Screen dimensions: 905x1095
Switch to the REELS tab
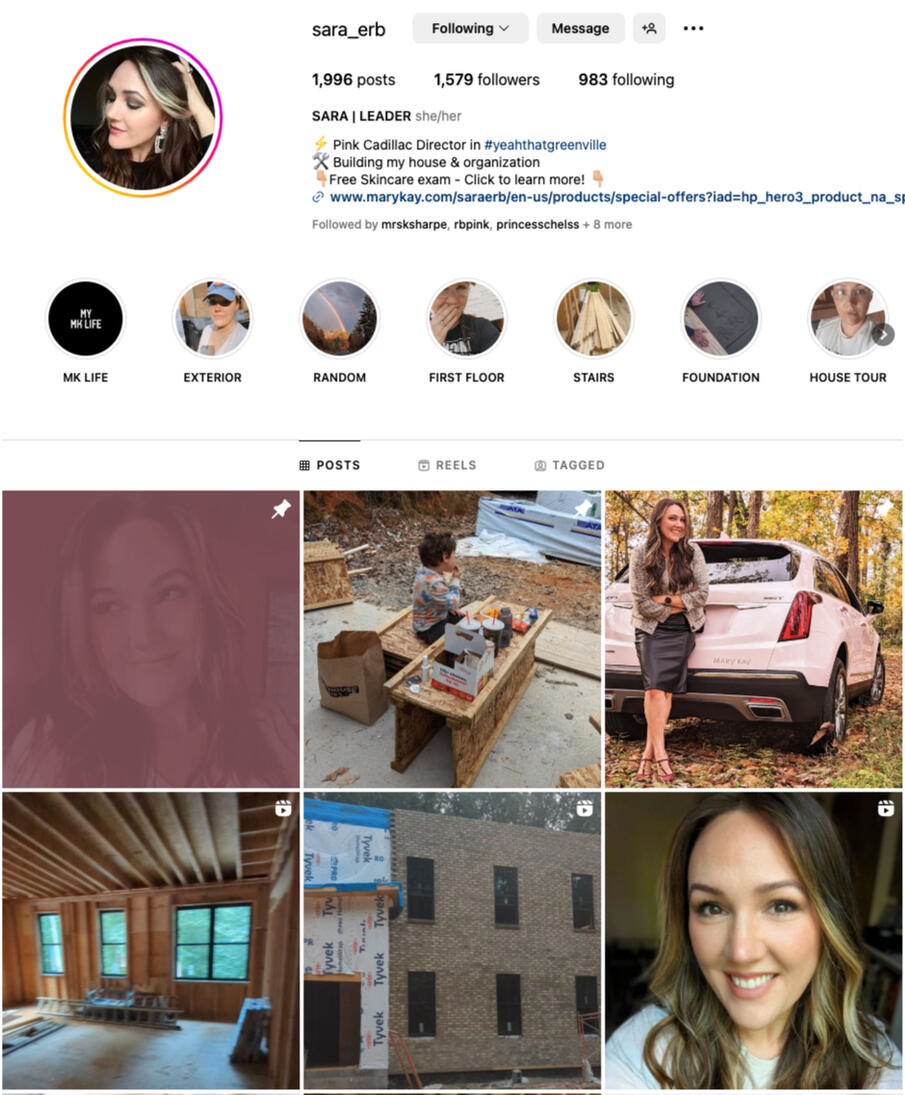[x=447, y=465]
